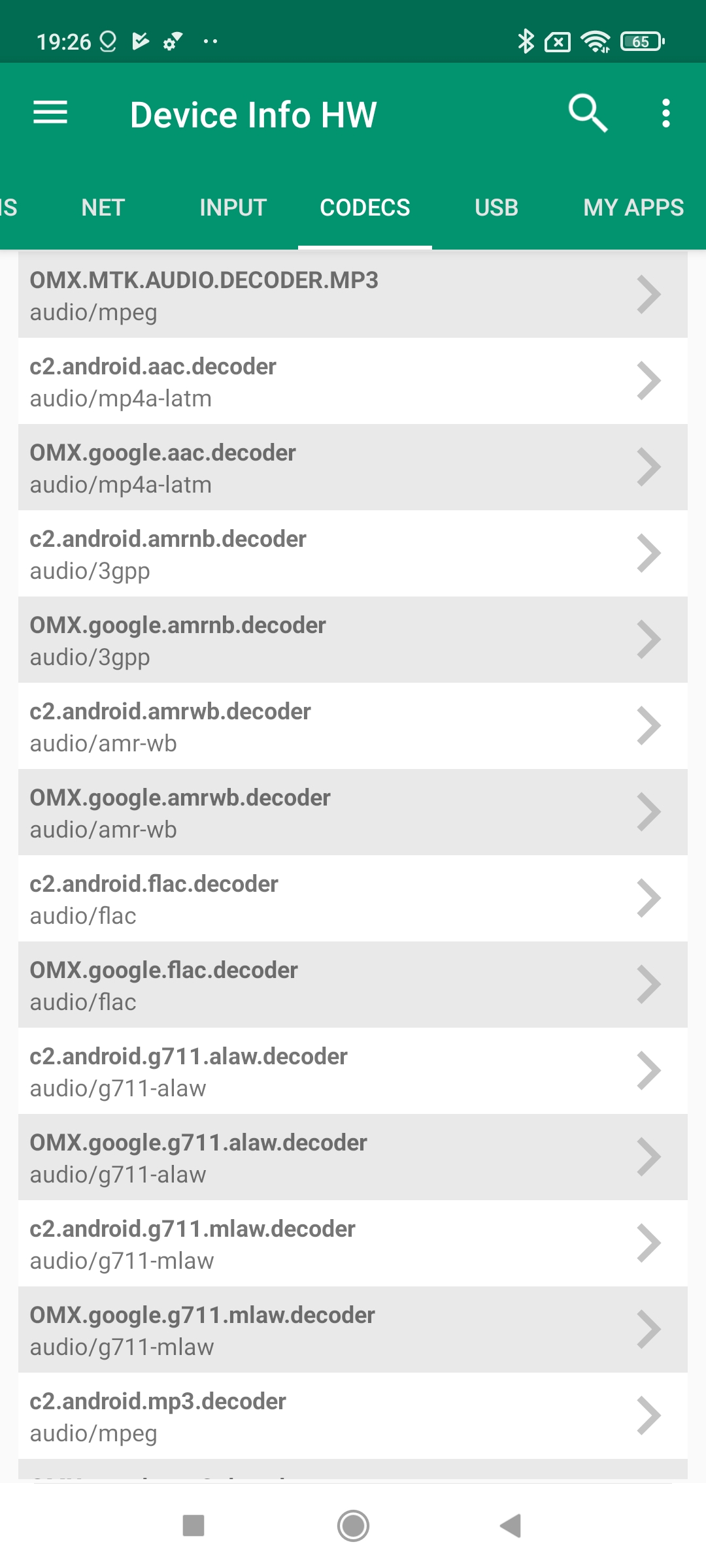Select the USB tab

click(x=496, y=208)
